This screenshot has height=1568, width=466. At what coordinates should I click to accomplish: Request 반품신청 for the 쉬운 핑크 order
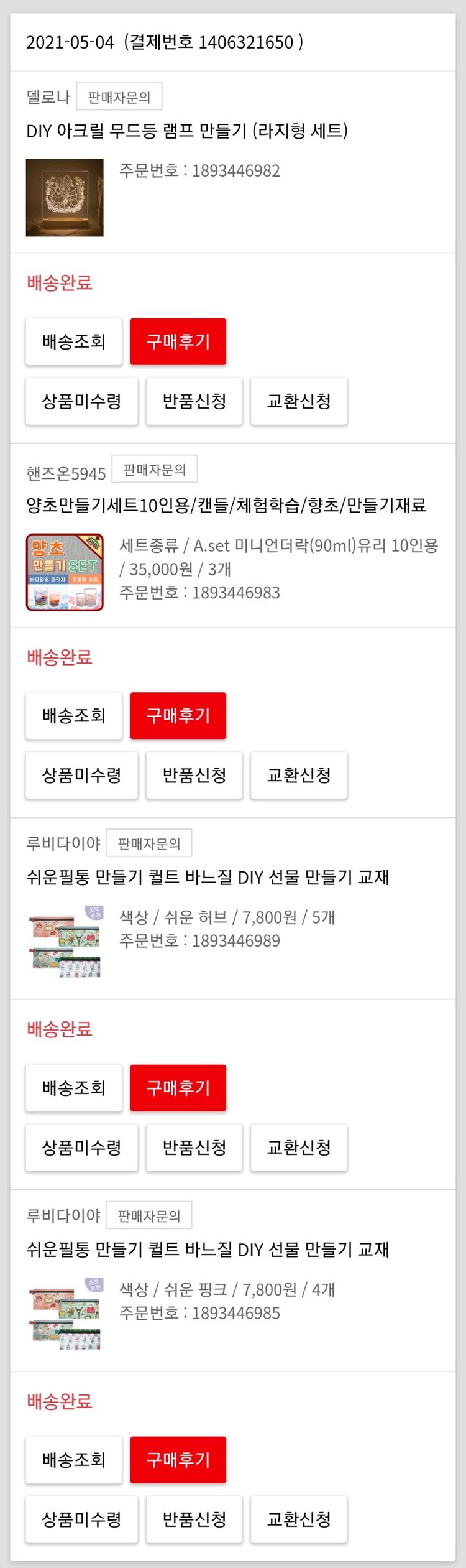point(194,1519)
